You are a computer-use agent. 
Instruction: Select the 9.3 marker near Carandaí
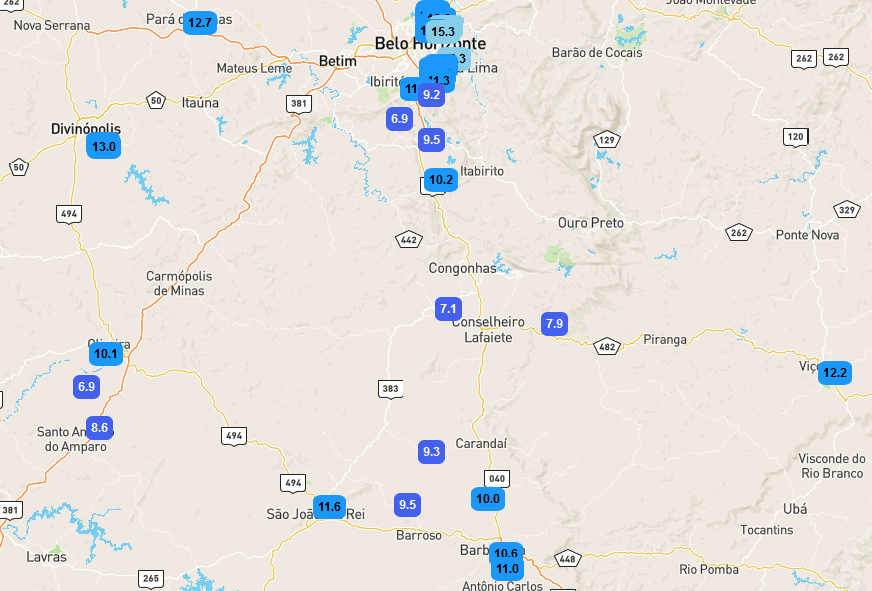pyautogui.click(x=431, y=452)
